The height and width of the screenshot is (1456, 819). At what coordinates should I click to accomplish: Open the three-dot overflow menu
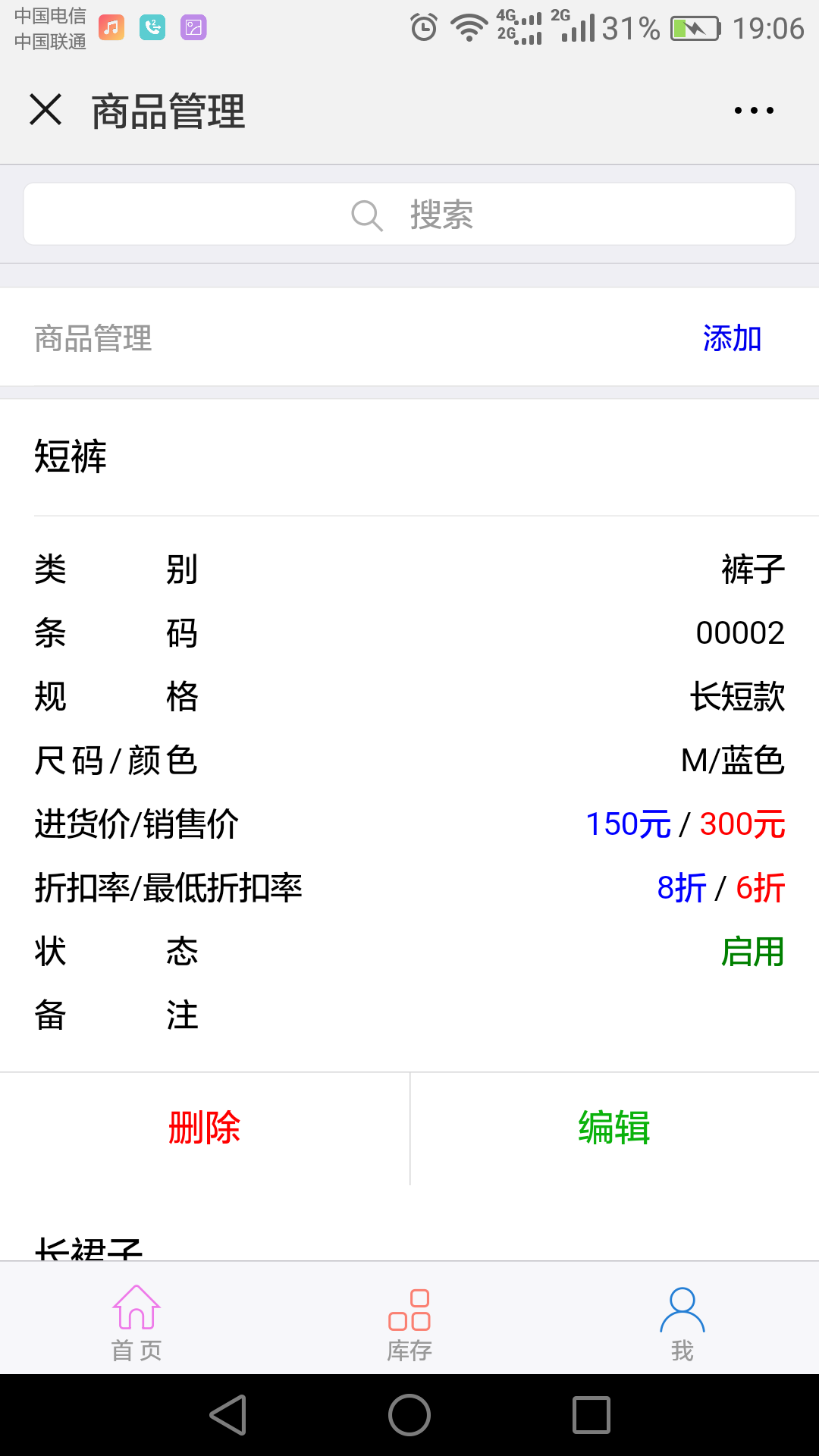[754, 111]
